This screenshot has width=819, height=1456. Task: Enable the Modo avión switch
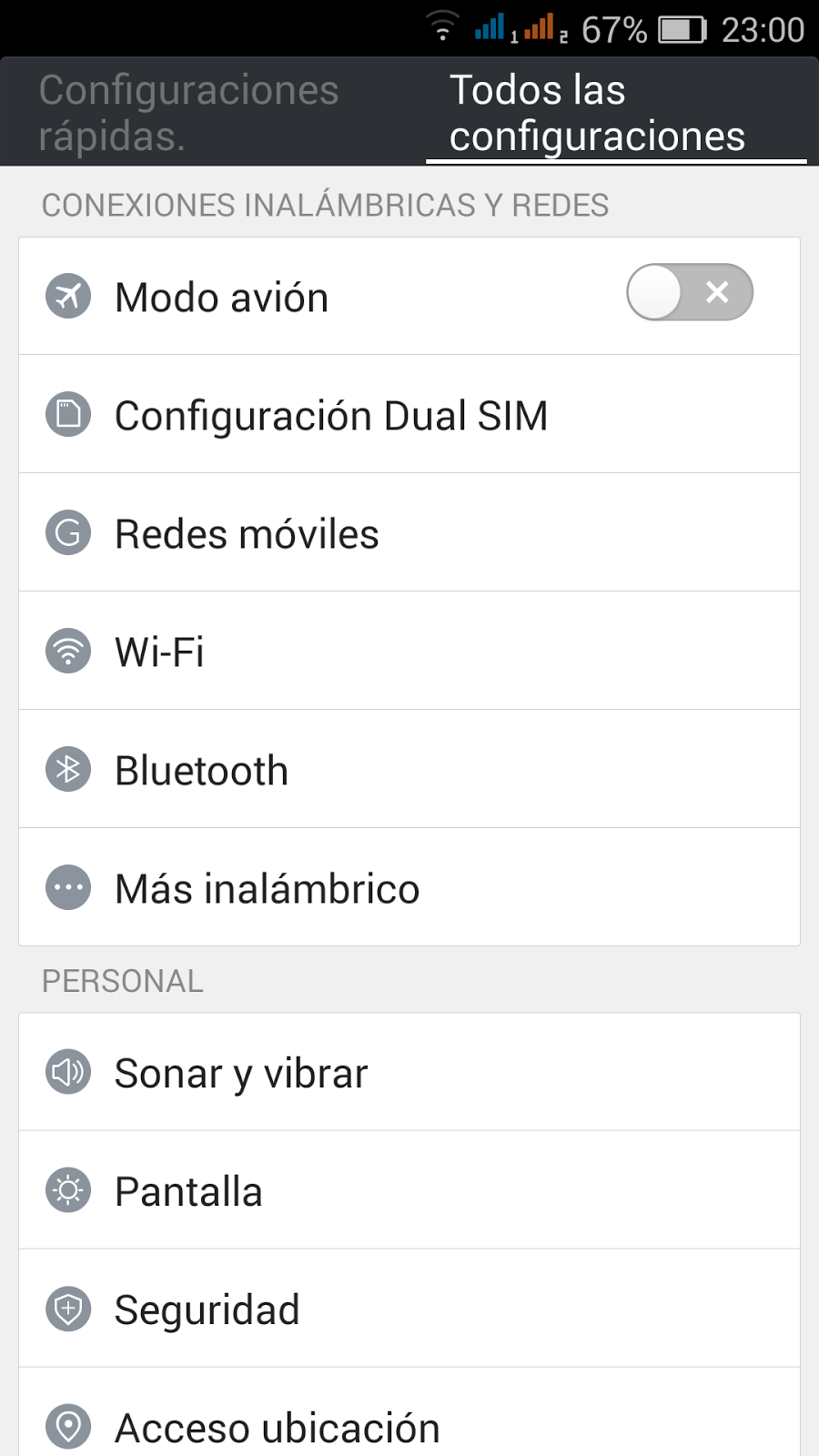pyautogui.click(x=689, y=293)
